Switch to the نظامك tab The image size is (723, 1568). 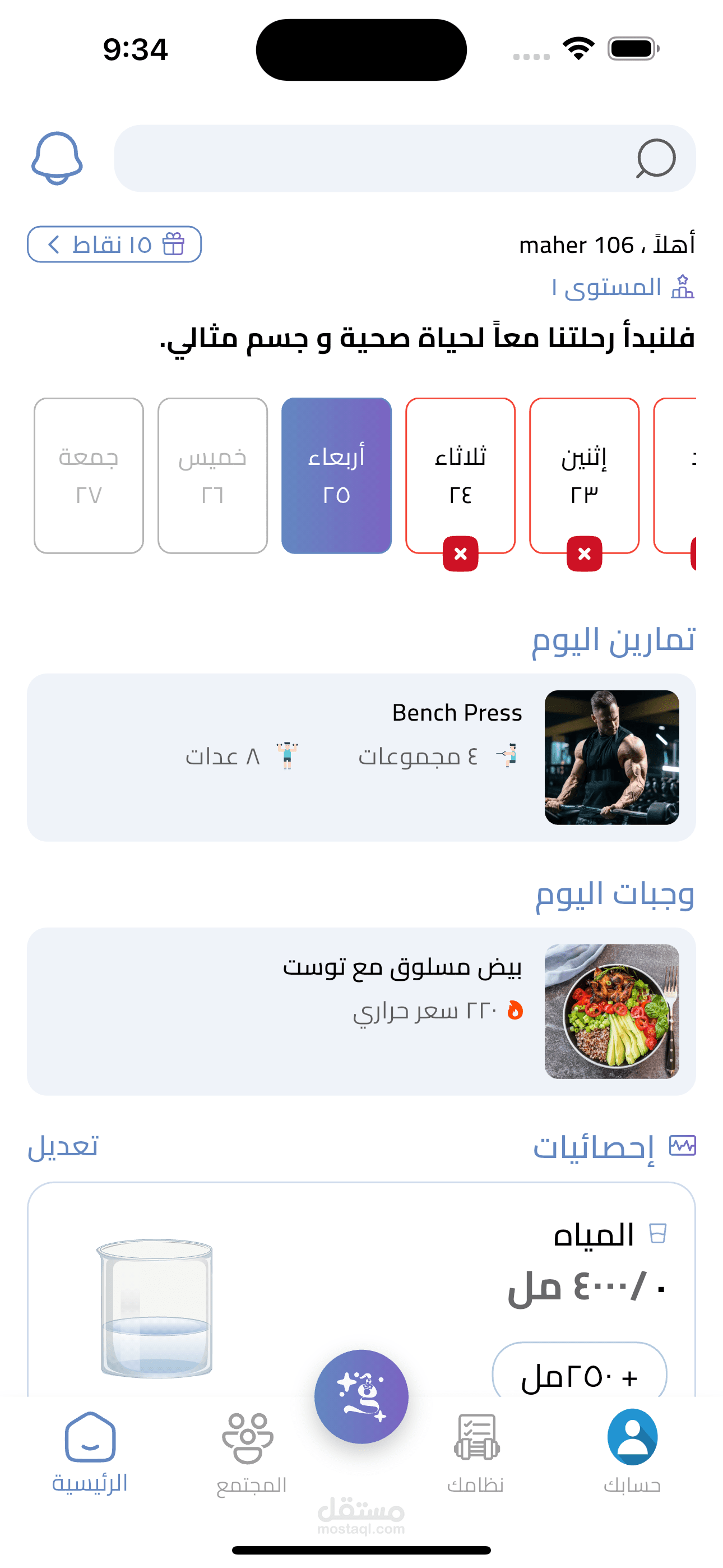click(476, 1452)
